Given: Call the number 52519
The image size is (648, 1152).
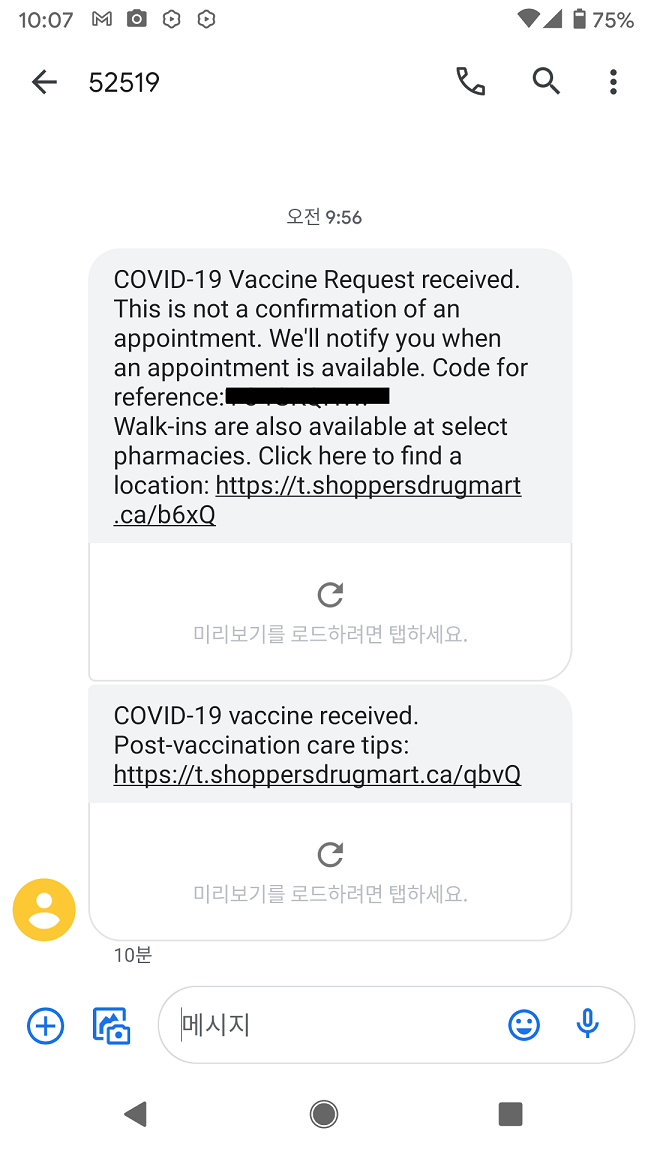Looking at the screenshot, I should 470,82.
